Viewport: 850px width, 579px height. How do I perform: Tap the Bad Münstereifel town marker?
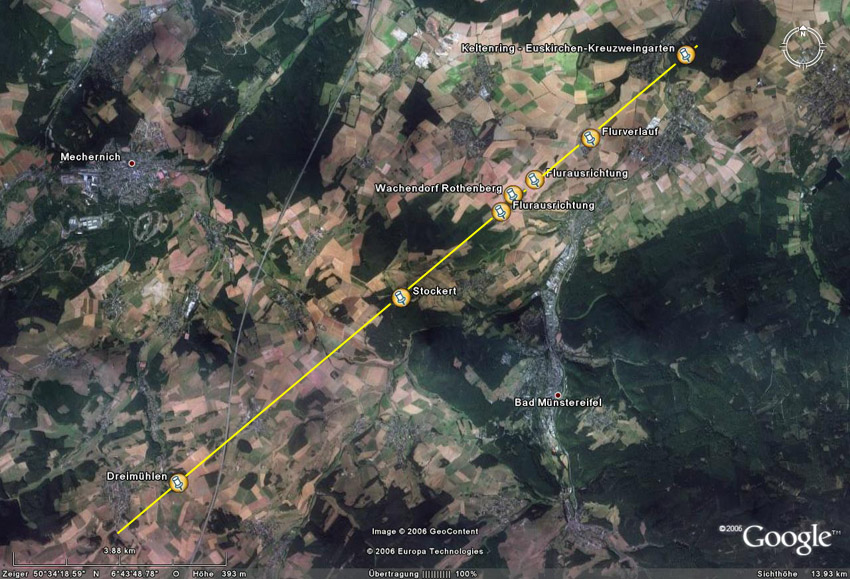(557, 394)
